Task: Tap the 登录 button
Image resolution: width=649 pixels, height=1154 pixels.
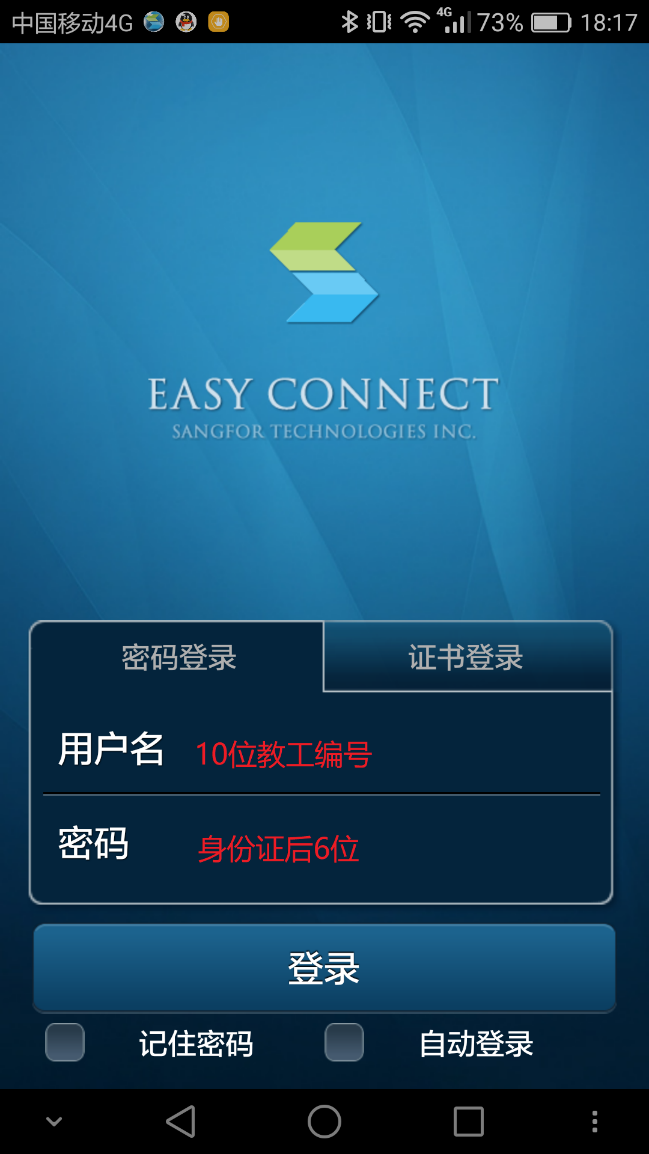Action: click(x=324, y=968)
